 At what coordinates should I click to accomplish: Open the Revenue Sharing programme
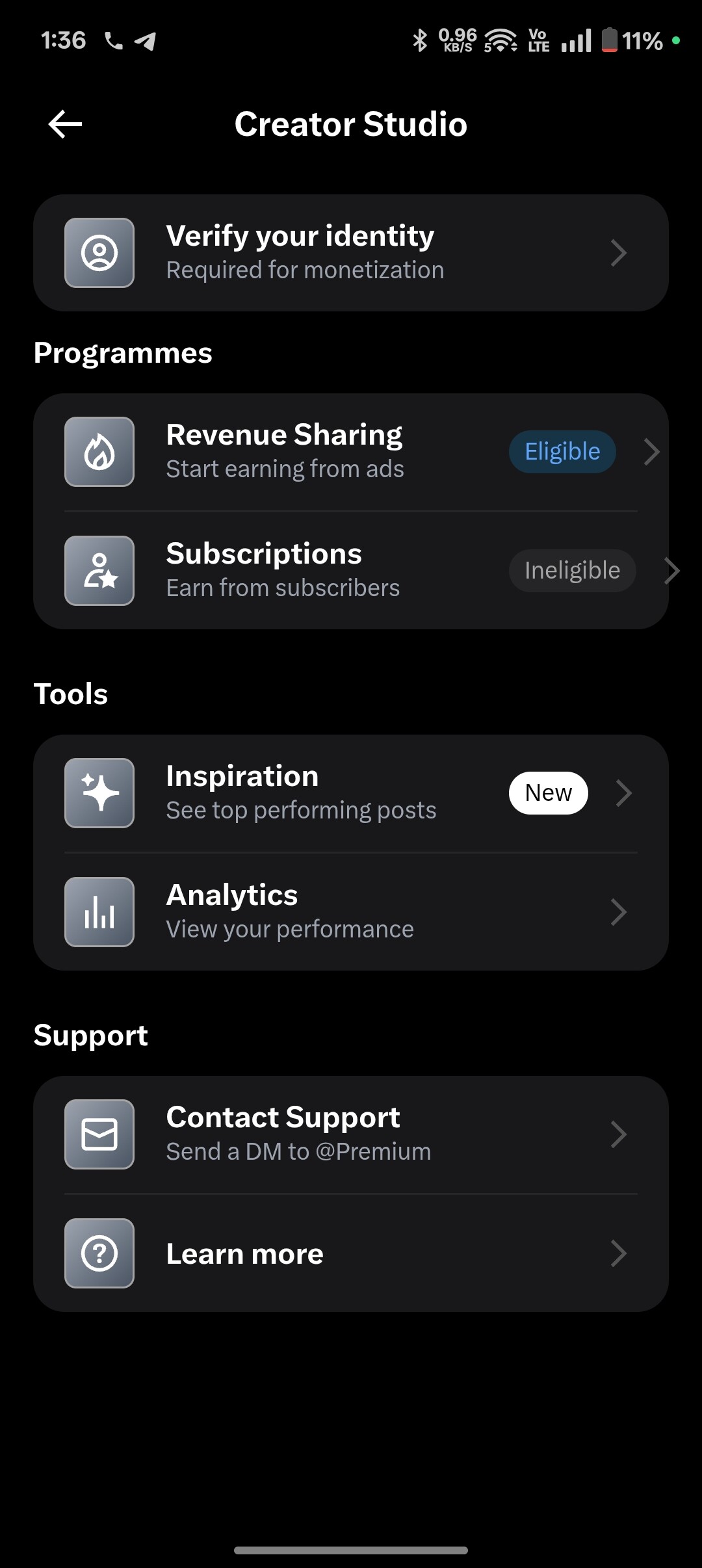point(351,452)
